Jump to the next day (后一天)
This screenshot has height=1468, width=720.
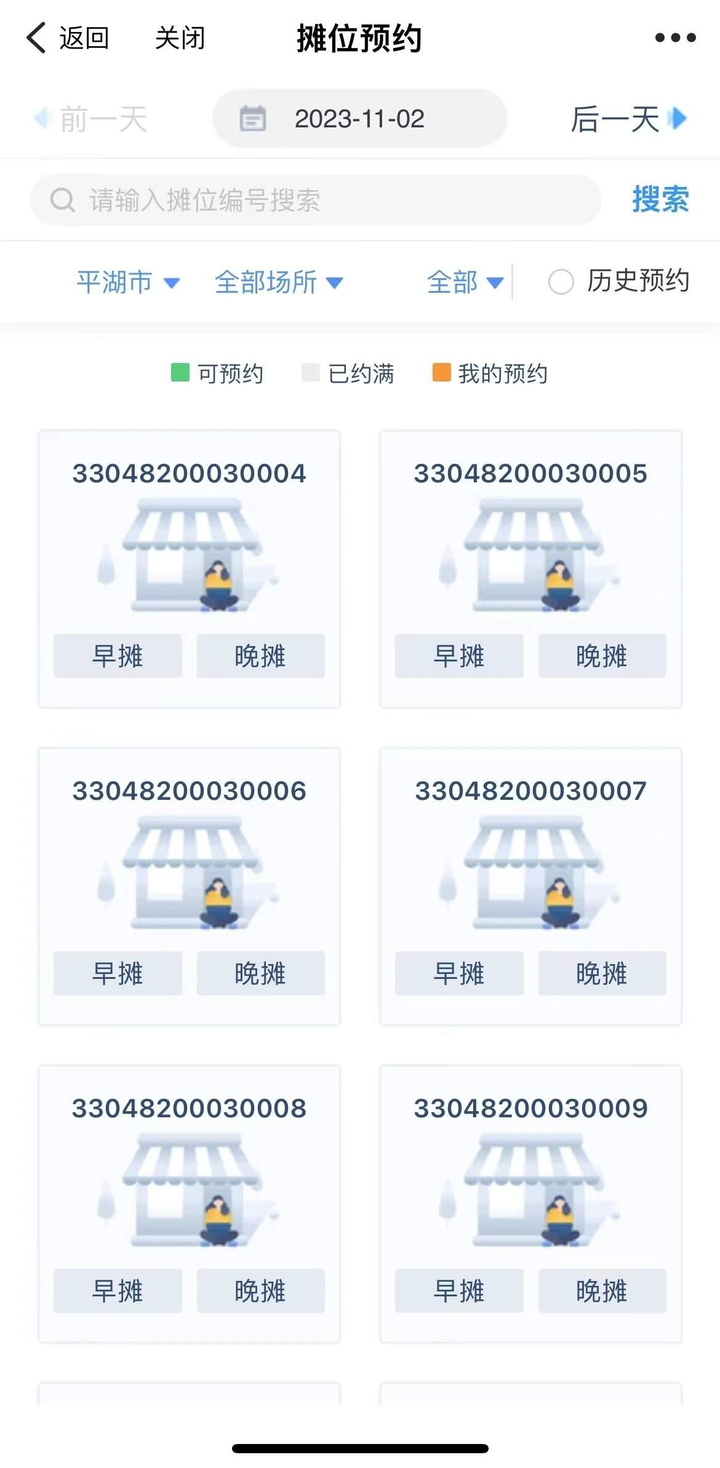tap(629, 119)
